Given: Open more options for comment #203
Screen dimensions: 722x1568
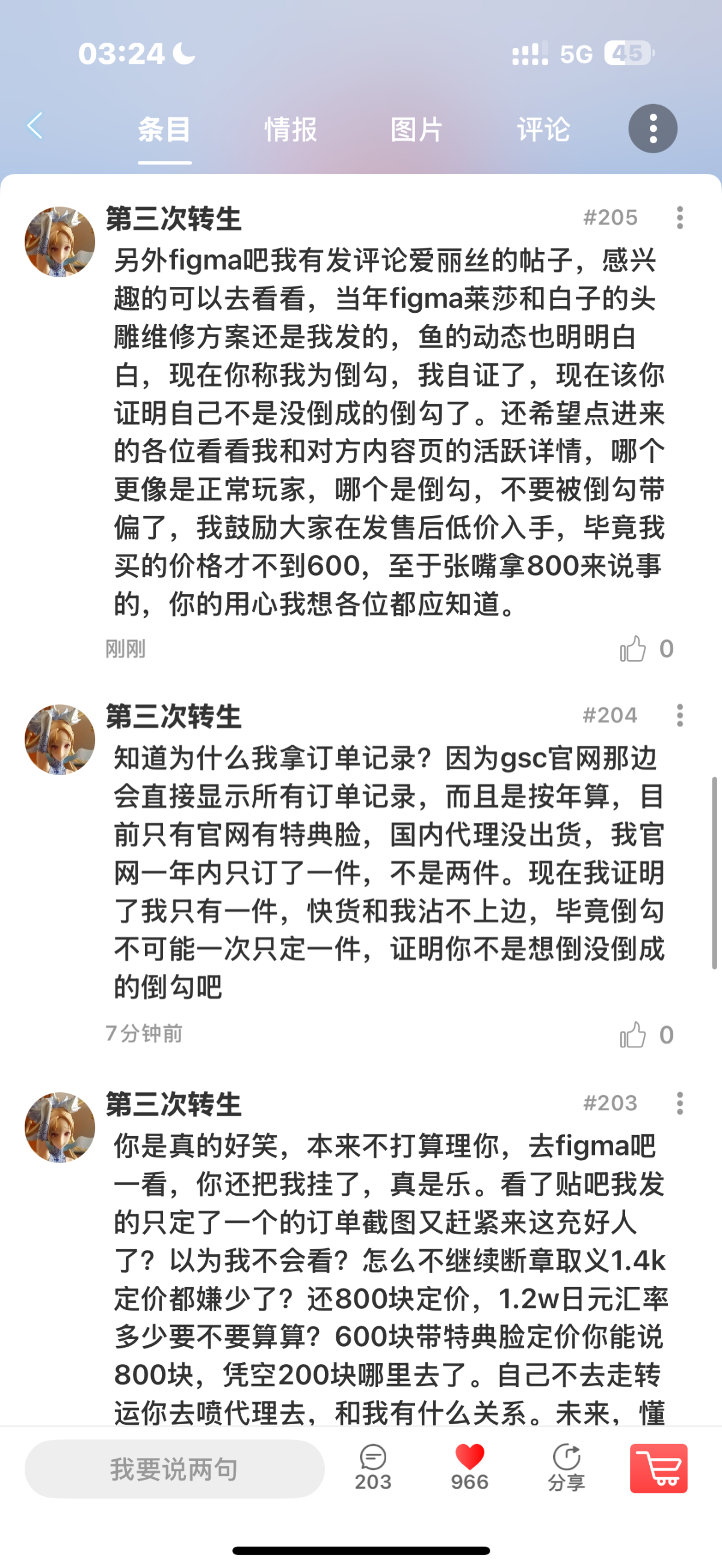Looking at the screenshot, I should point(679,1103).
